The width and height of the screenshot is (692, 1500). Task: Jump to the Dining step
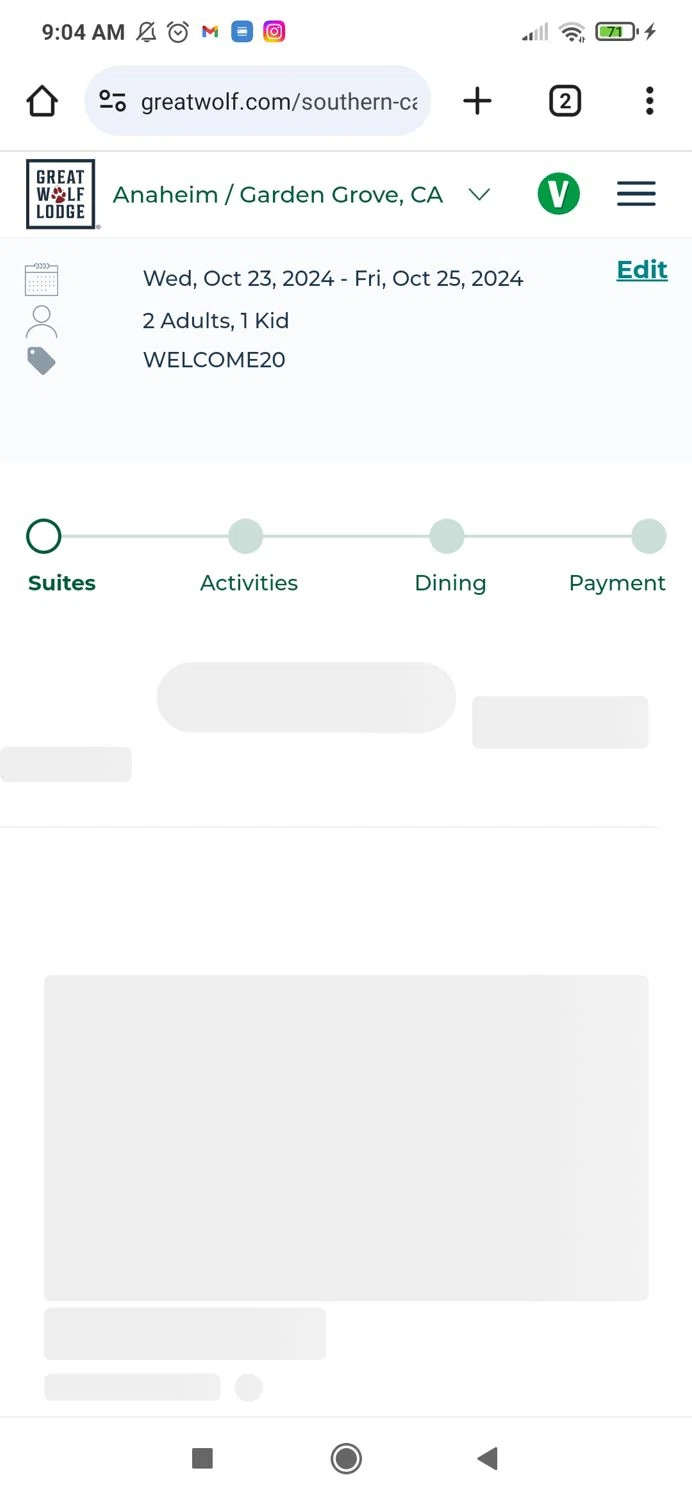pyautogui.click(x=447, y=537)
